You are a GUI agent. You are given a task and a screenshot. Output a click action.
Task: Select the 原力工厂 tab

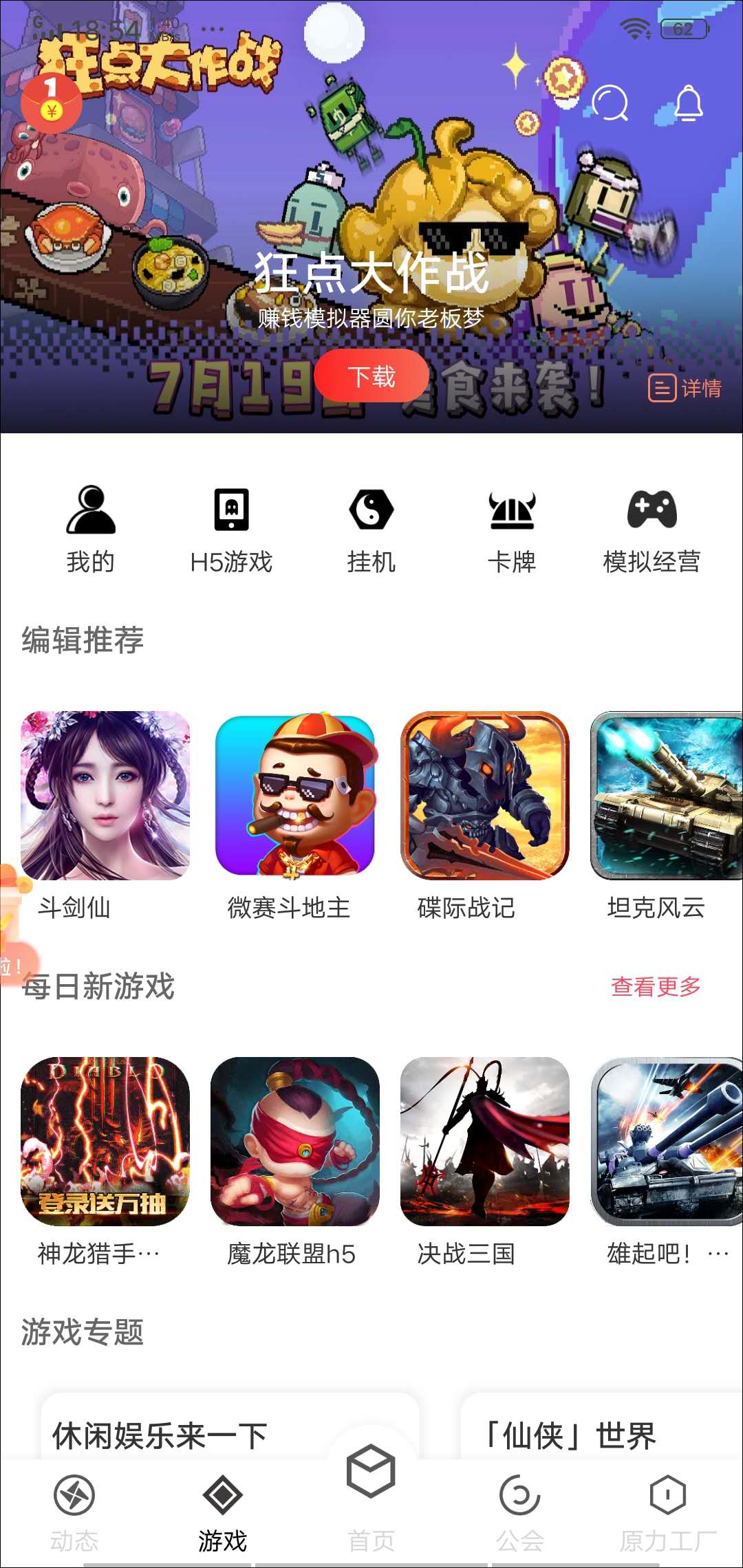point(667,1506)
